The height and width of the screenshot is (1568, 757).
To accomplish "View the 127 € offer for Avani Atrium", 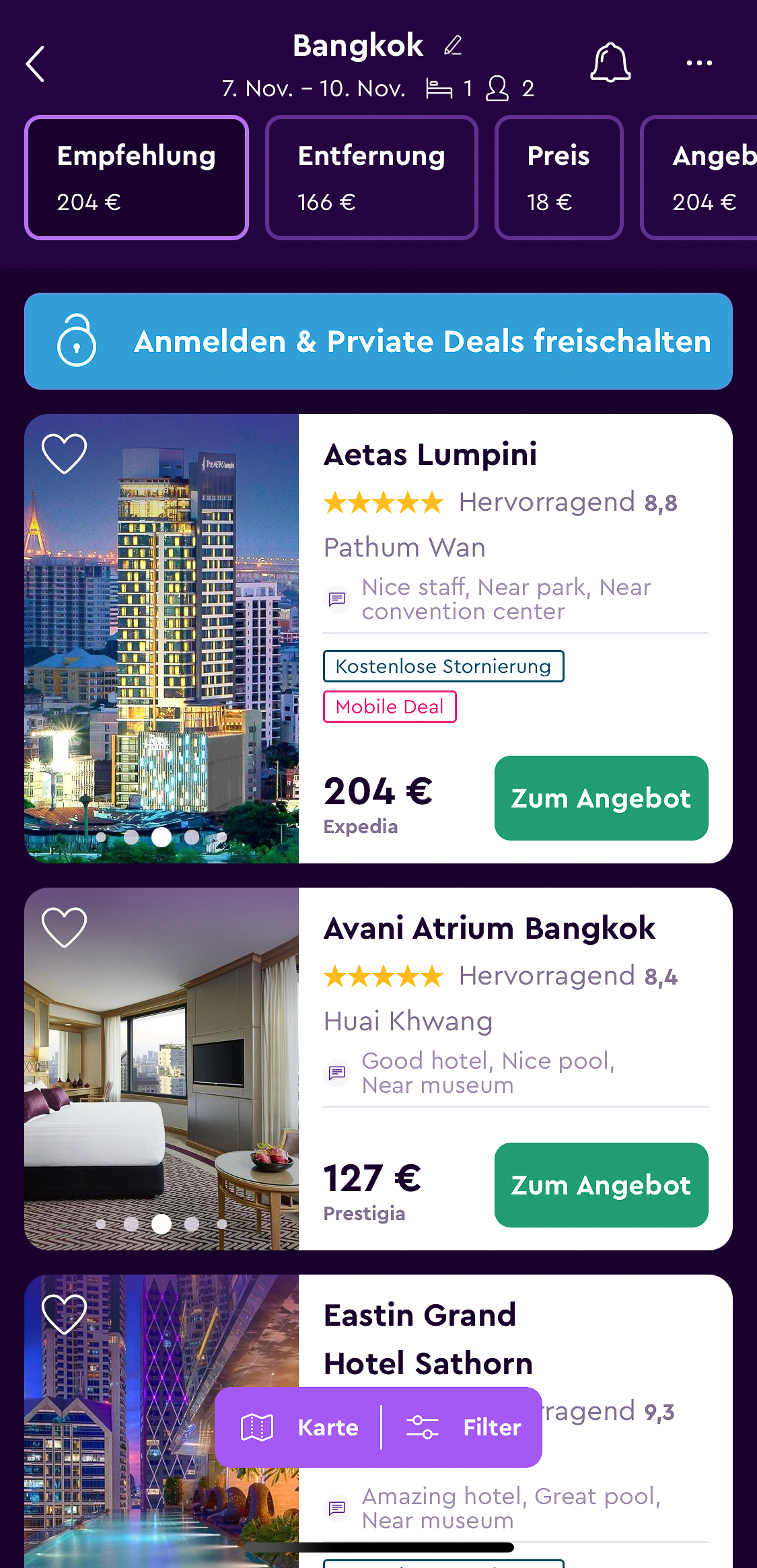I will coord(601,1185).
